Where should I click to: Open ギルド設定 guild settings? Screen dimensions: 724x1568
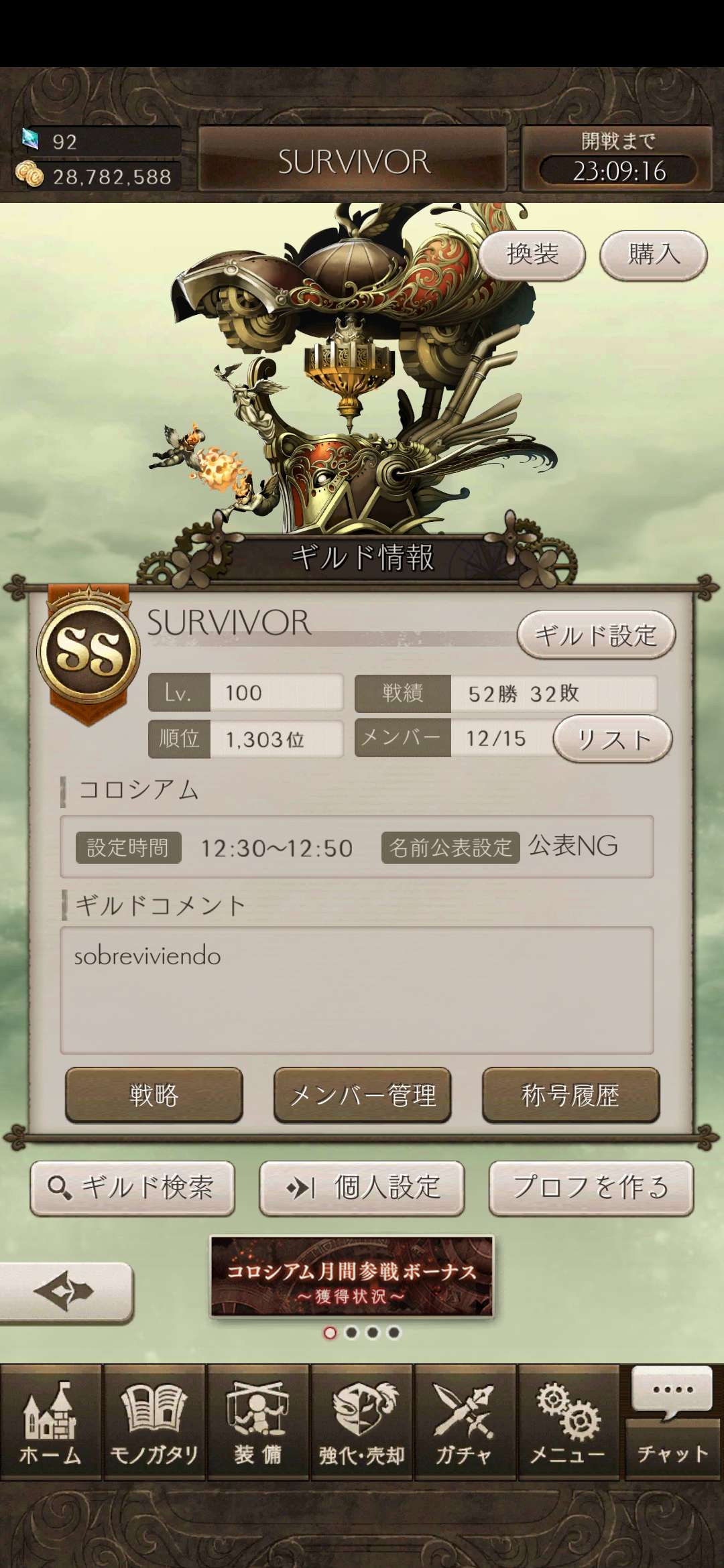pyautogui.click(x=596, y=635)
